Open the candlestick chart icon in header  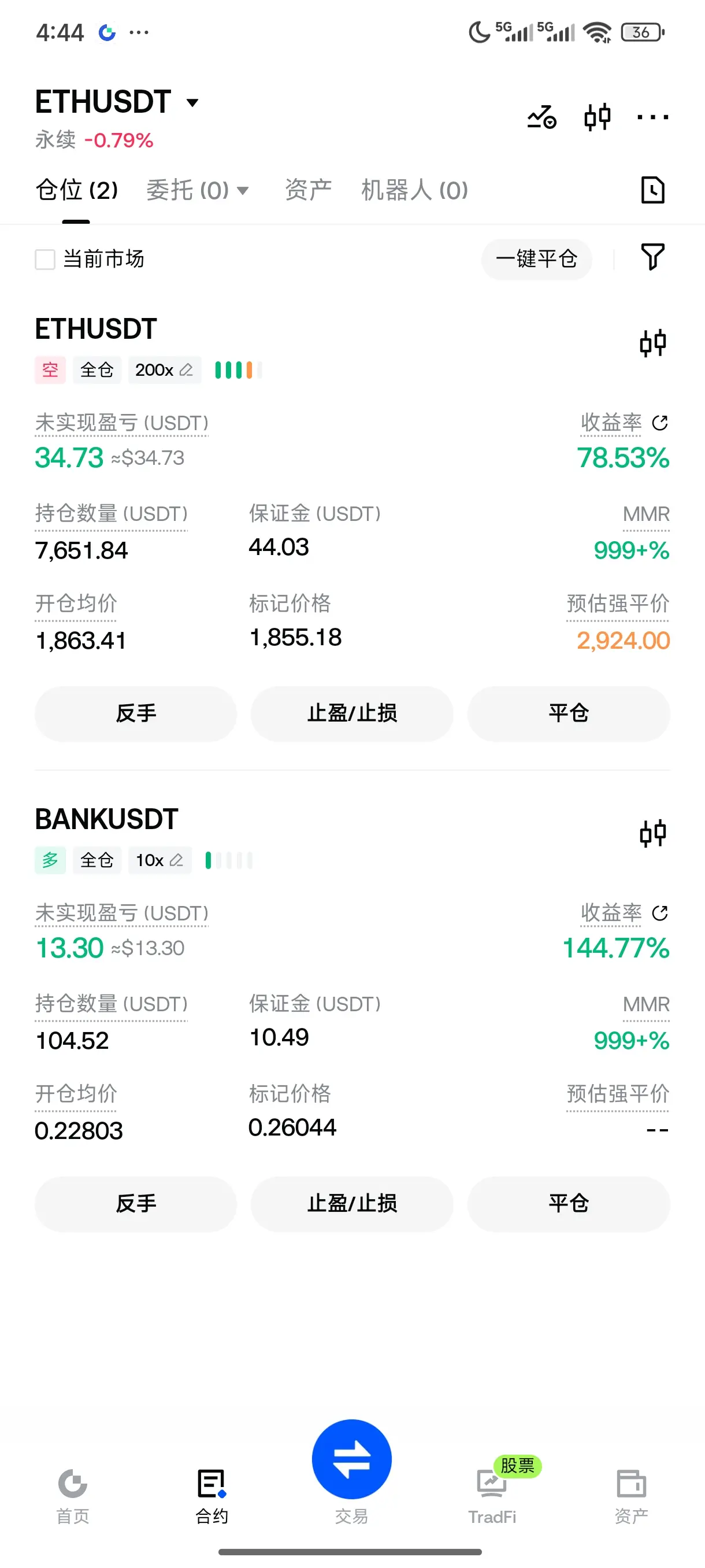(598, 116)
